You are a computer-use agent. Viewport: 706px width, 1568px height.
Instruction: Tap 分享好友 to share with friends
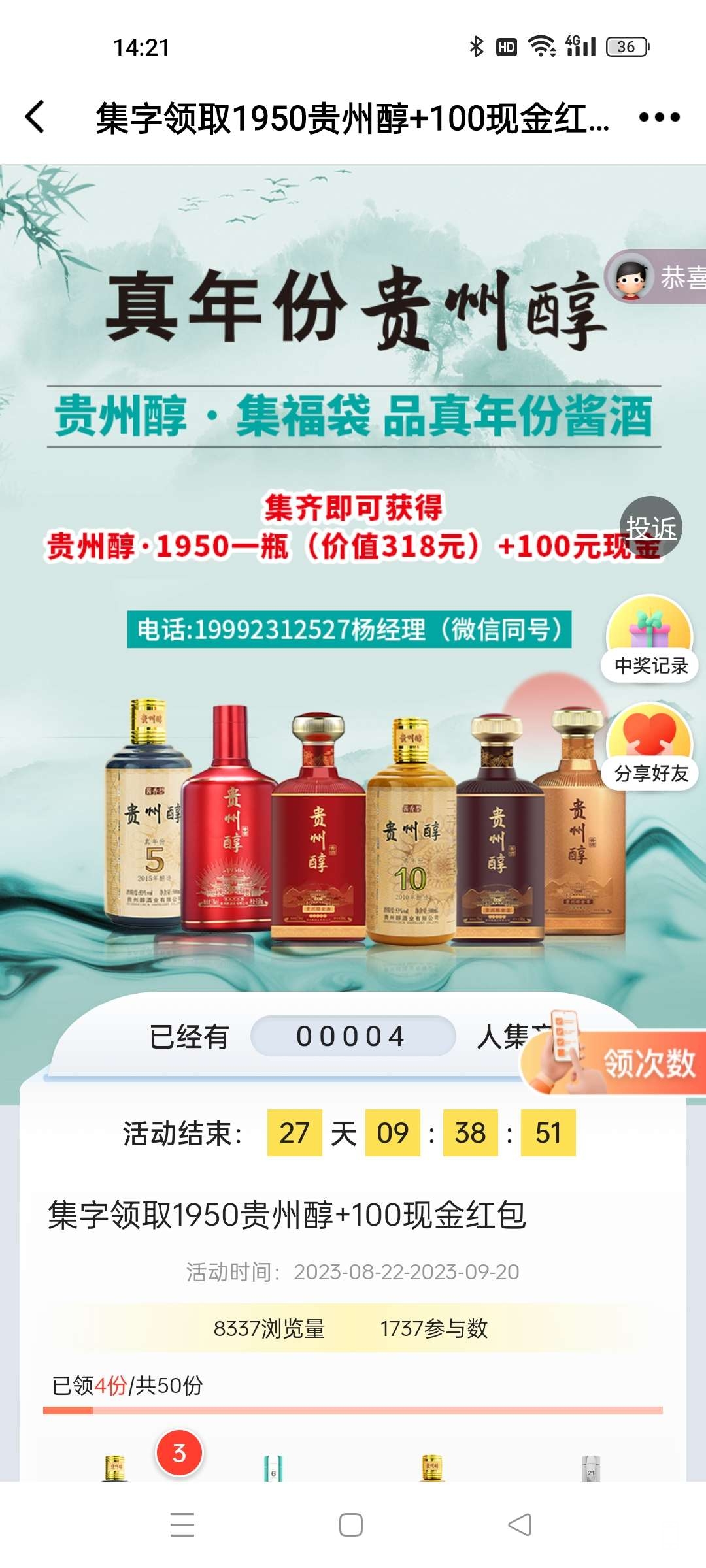click(650, 748)
